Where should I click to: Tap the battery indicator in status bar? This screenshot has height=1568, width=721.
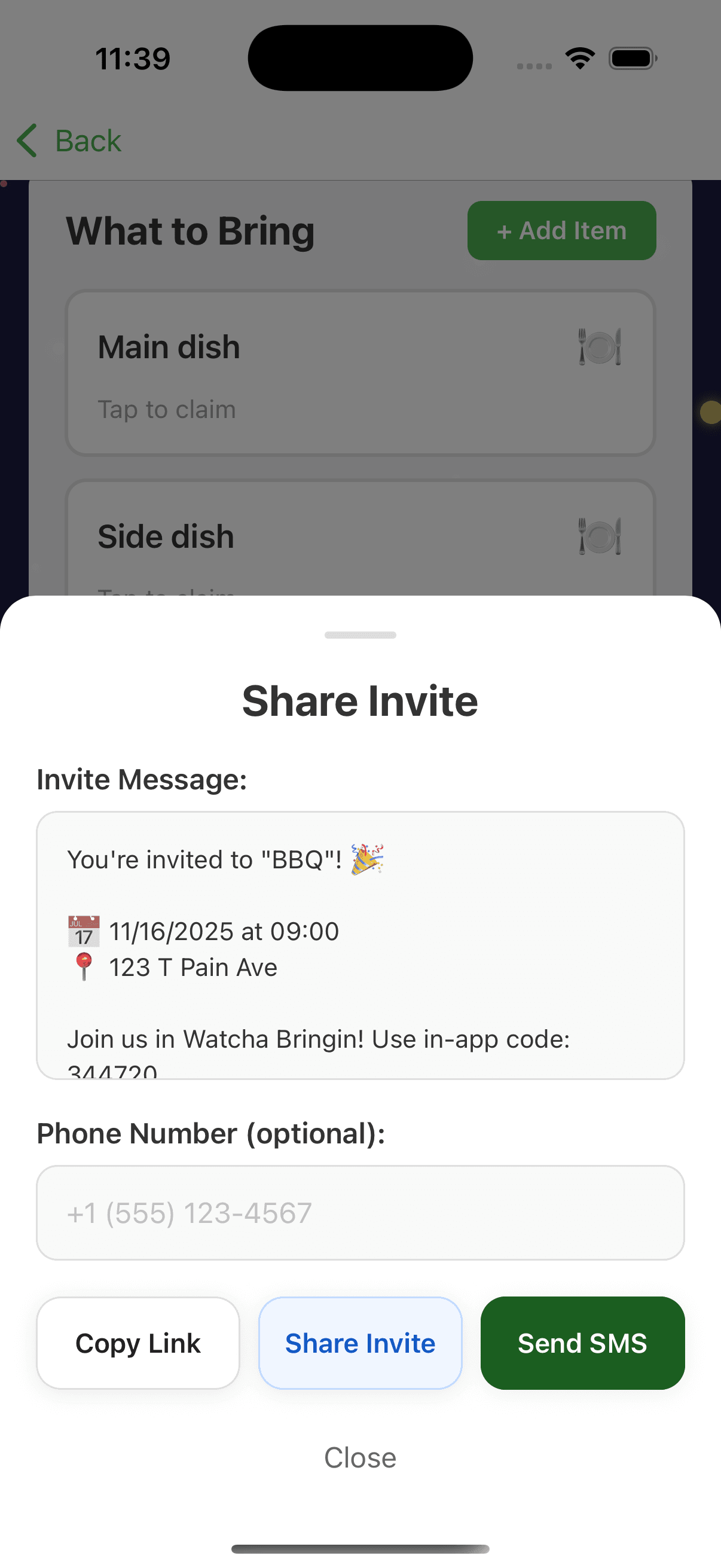coord(631,57)
